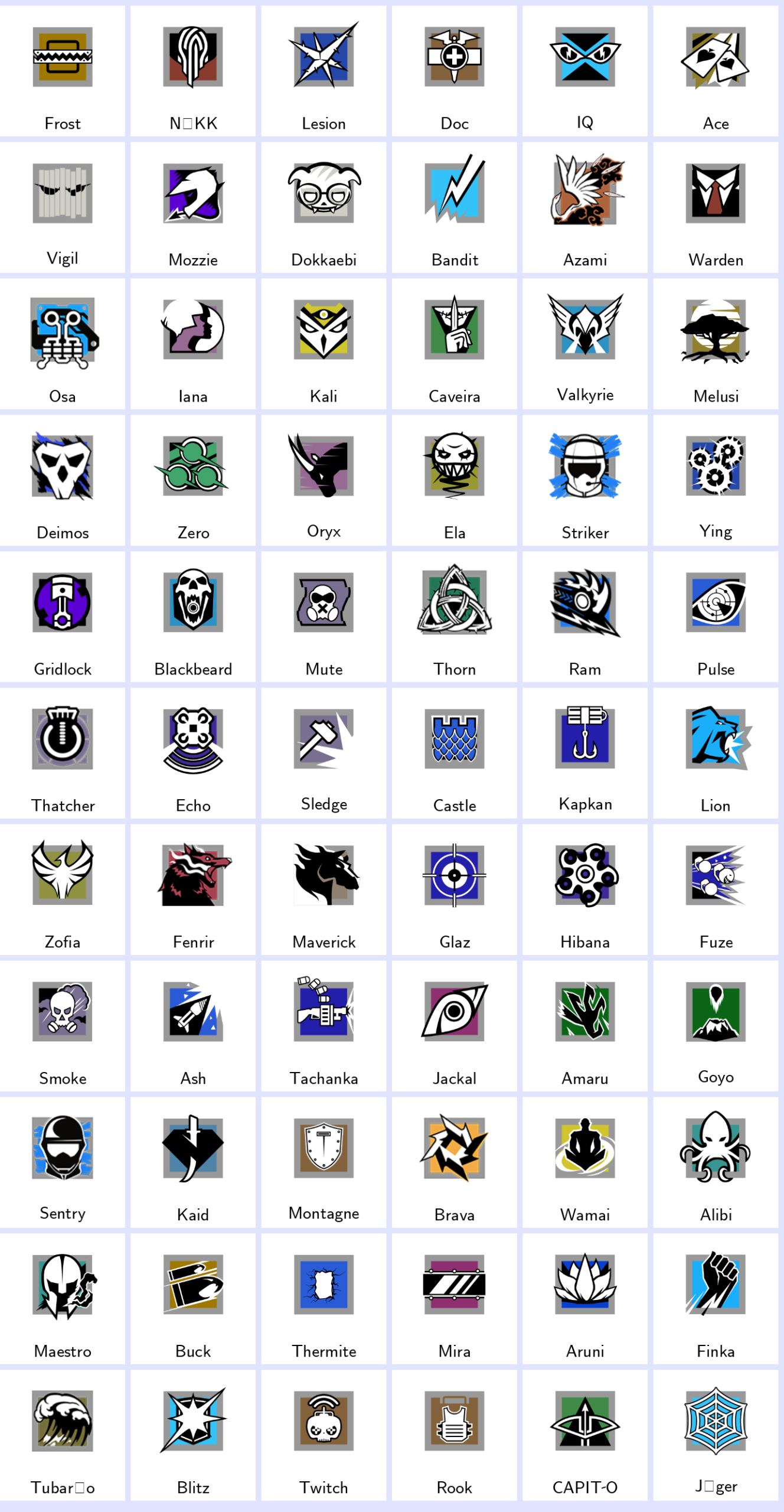Image resolution: width=784 pixels, height=1512 pixels.
Task: Select Blackbeard's card
Action: (x=193, y=617)
